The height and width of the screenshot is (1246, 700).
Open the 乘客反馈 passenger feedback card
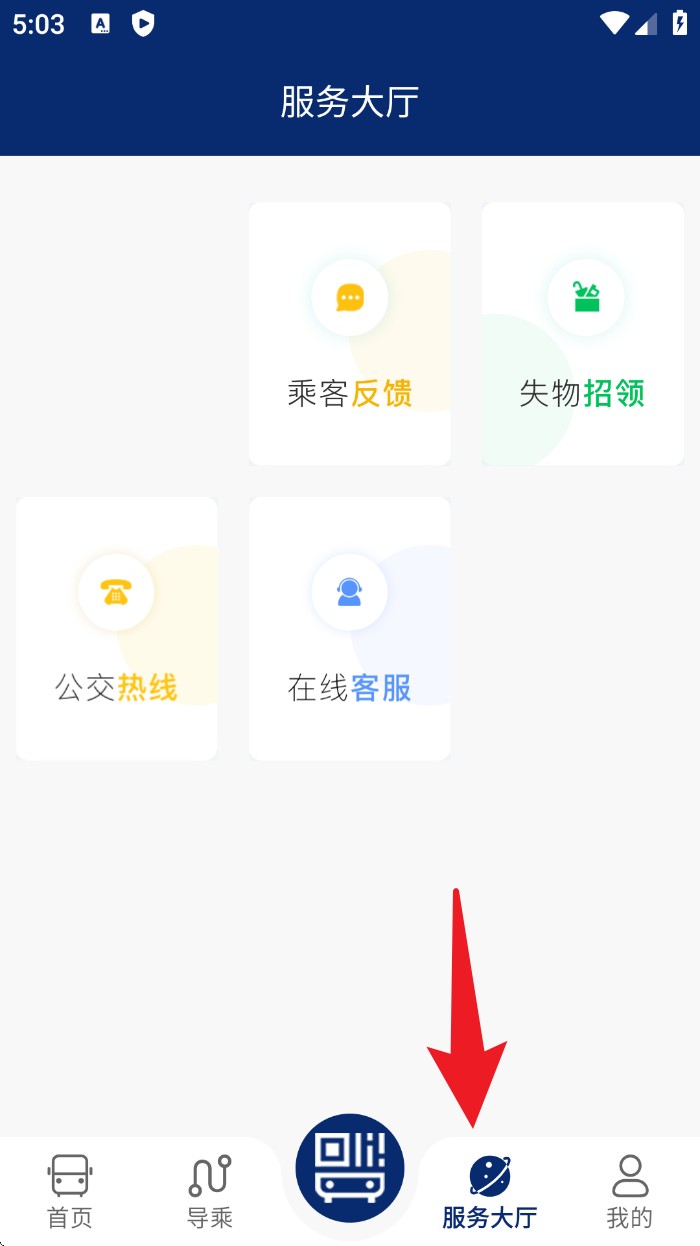pos(350,334)
